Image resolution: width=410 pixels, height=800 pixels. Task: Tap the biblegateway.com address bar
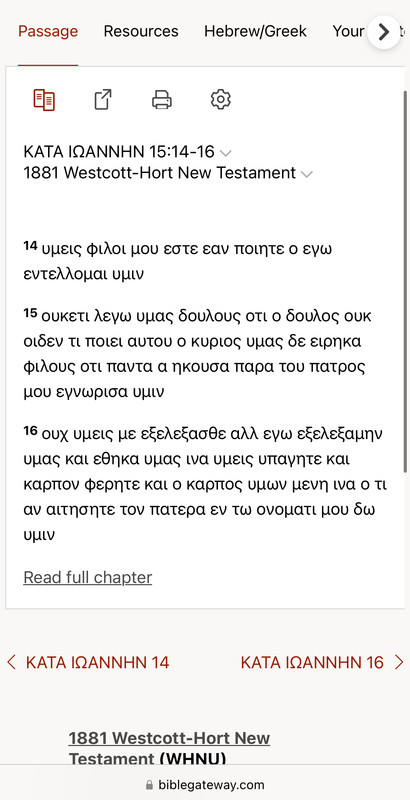(205, 784)
